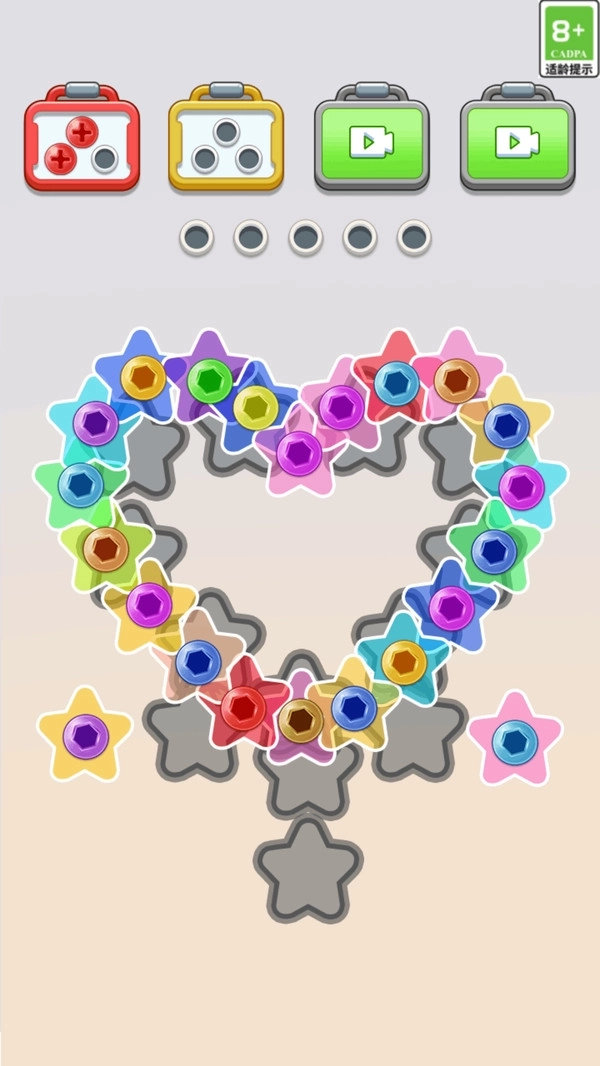Tap the blue screw on the brown star
600x1066 pixels.
[x=198, y=662]
